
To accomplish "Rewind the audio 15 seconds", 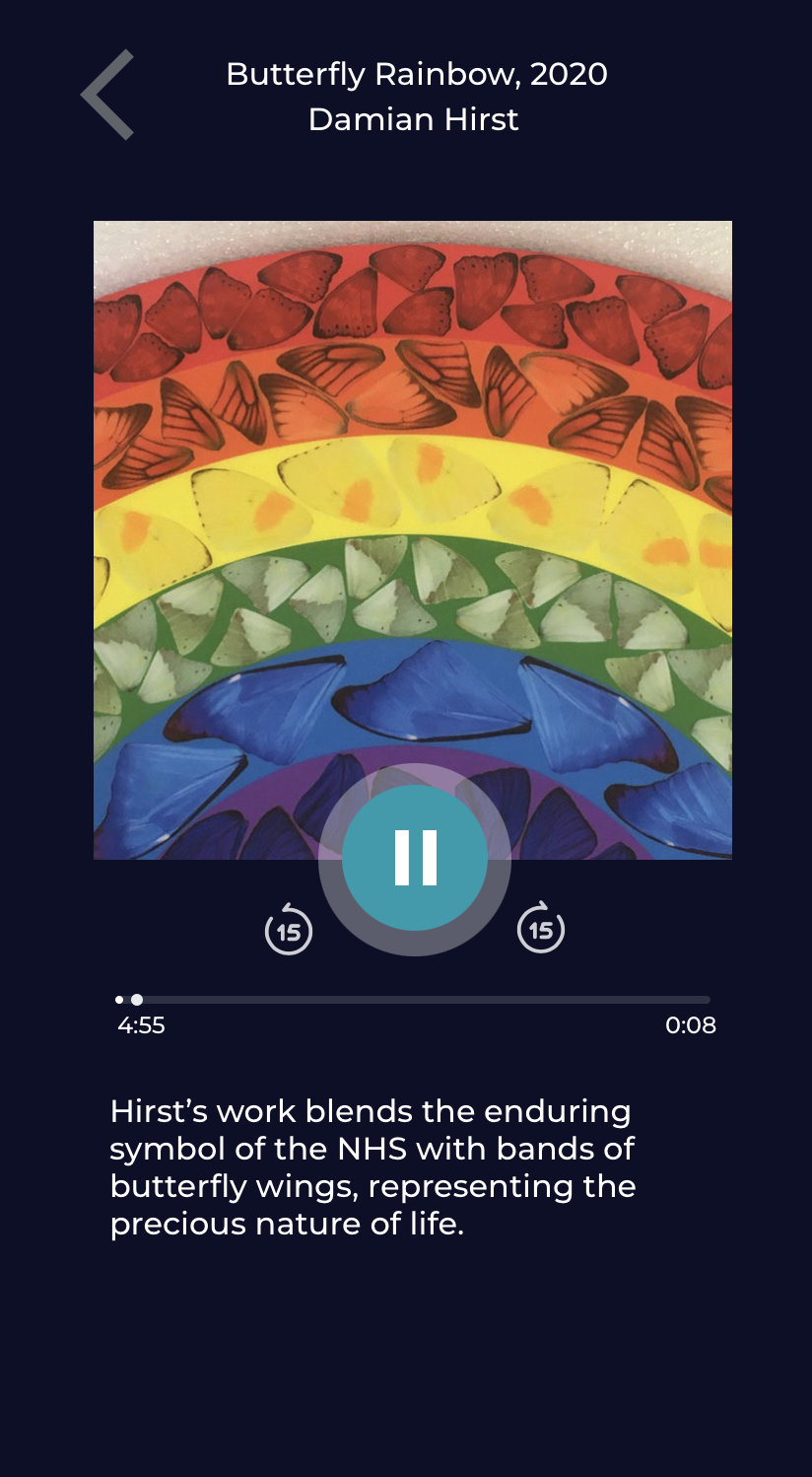I will click(289, 929).
